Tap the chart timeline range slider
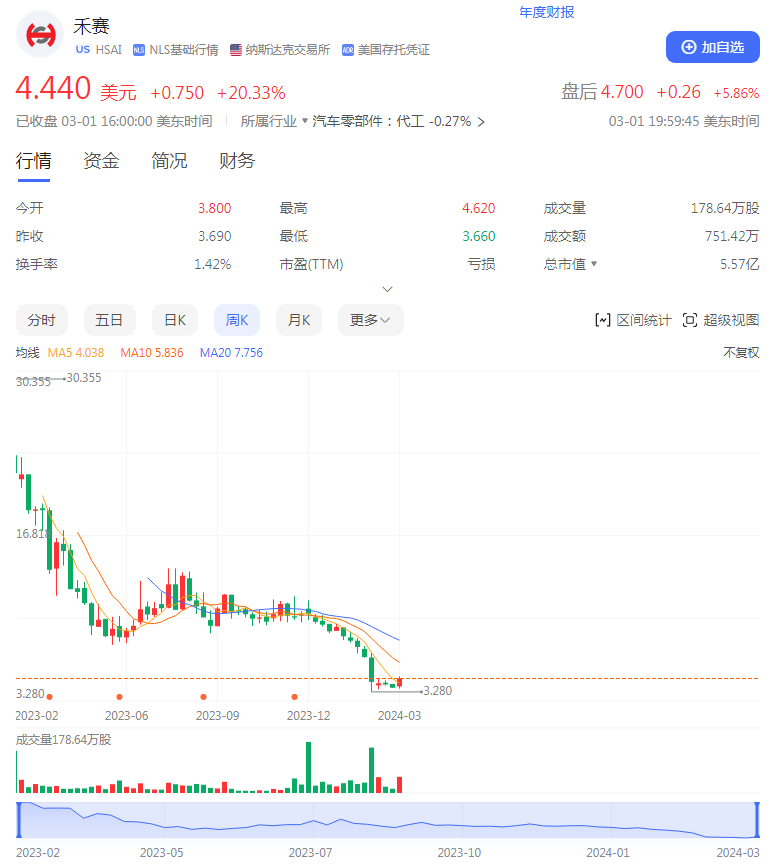The image size is (777, 868). [x=388, y=820]
